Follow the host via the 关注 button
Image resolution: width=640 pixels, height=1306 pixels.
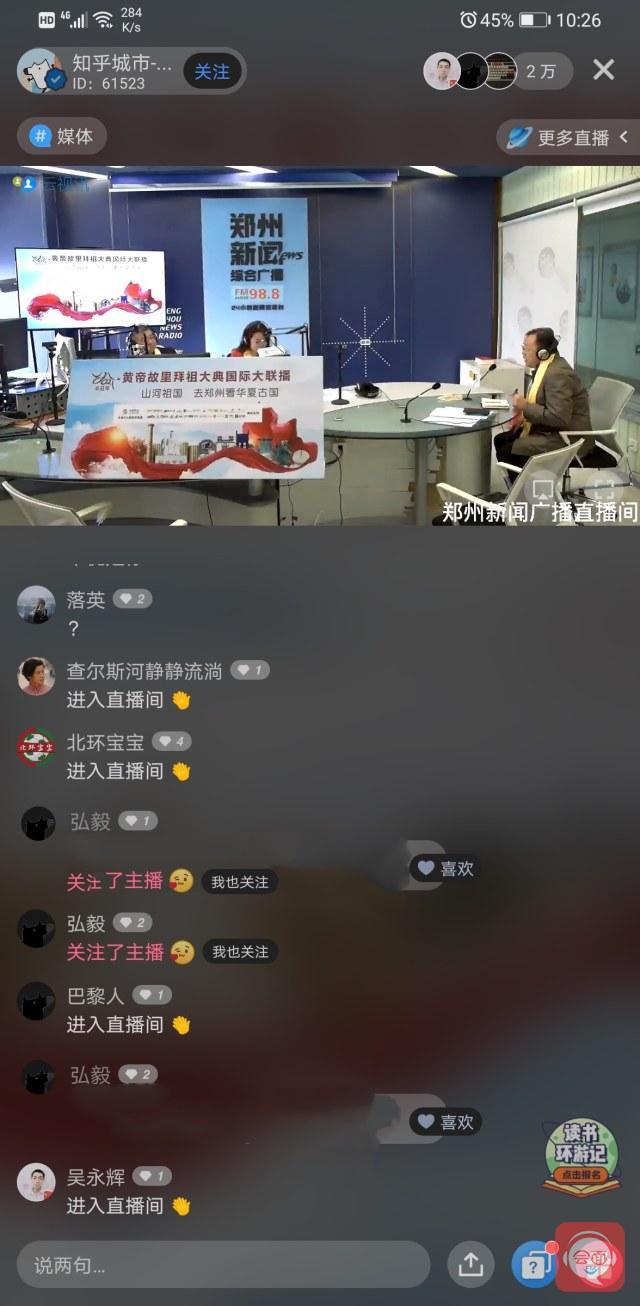coord(212,72)
